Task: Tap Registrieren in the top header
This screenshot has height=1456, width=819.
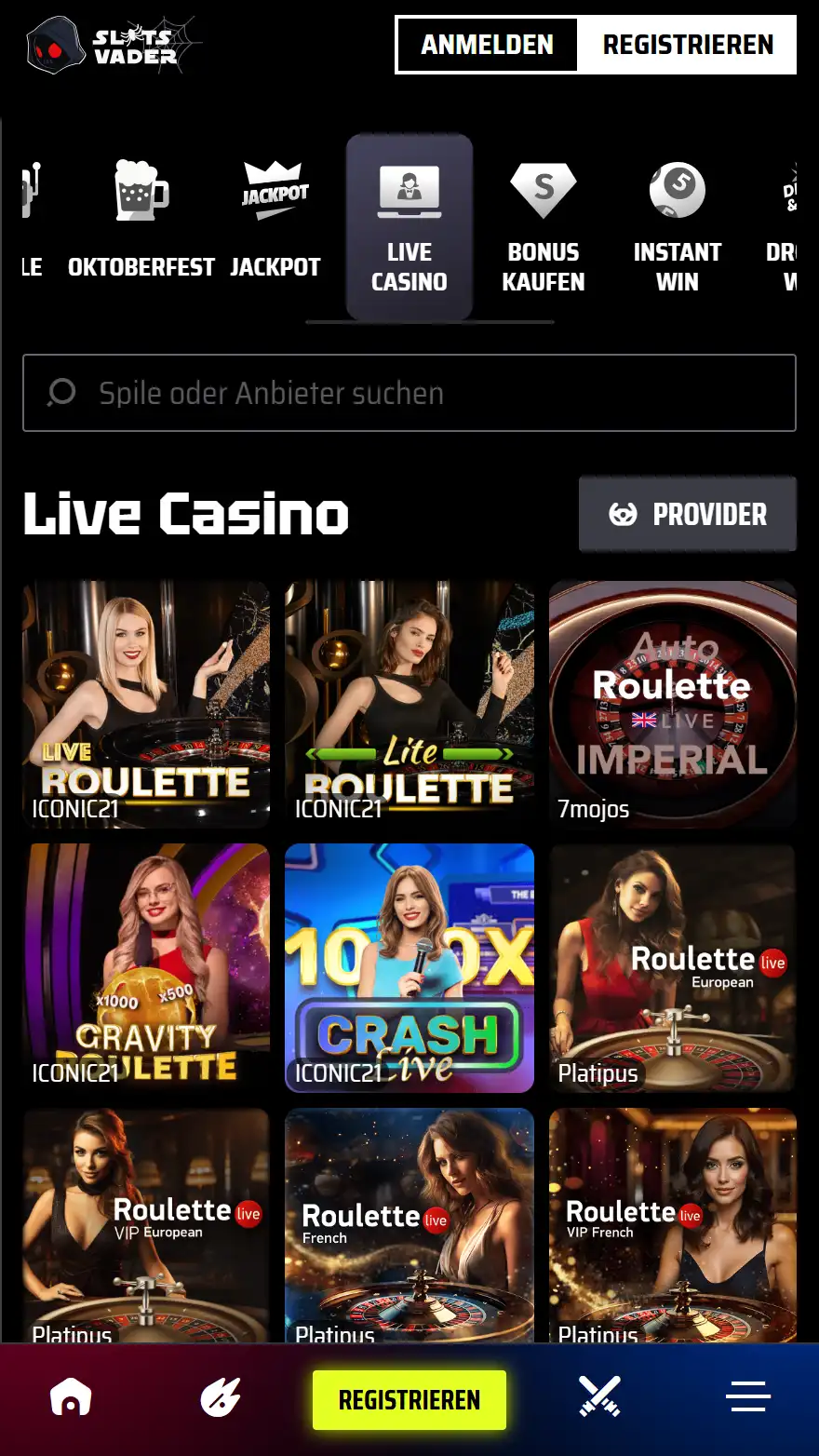Action: pyautogui.click(x=688, y=45)
